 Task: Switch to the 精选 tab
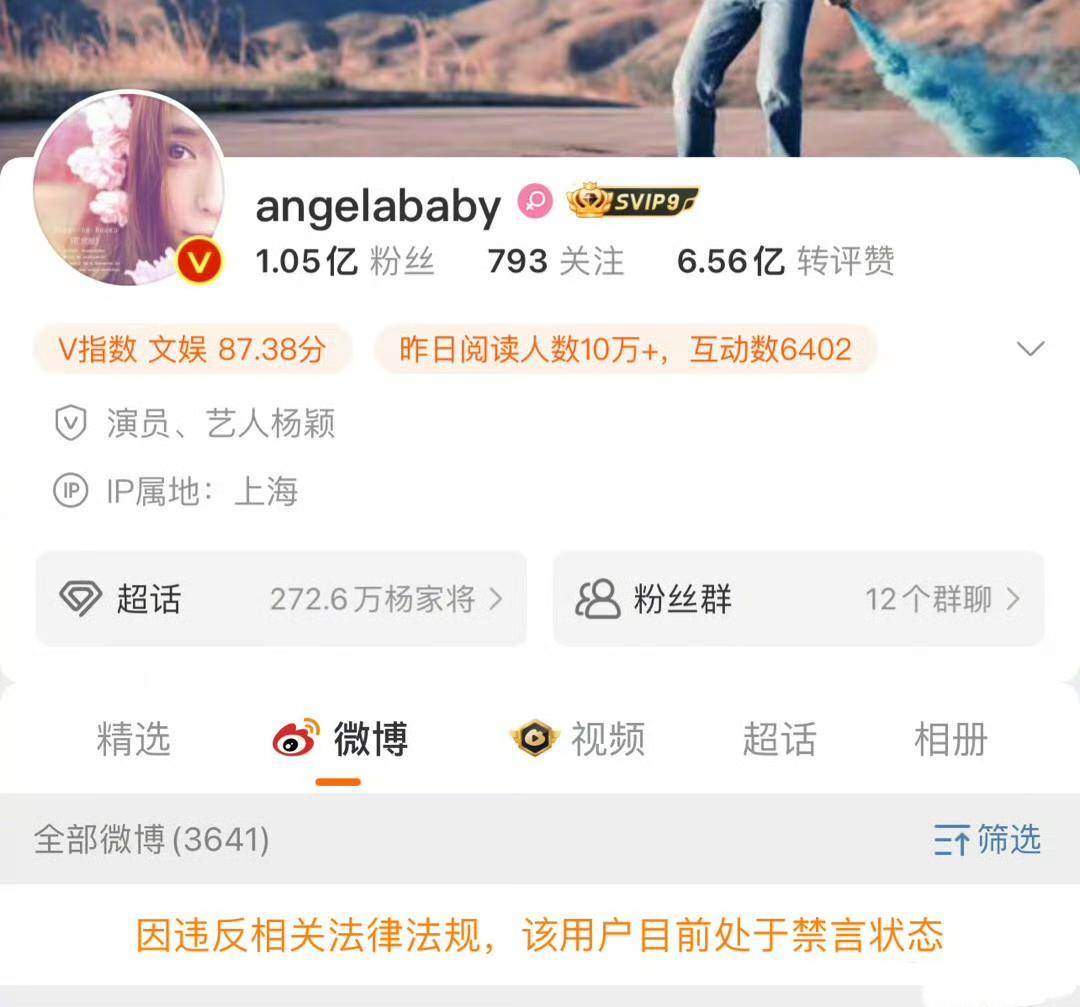pos(134,740)
